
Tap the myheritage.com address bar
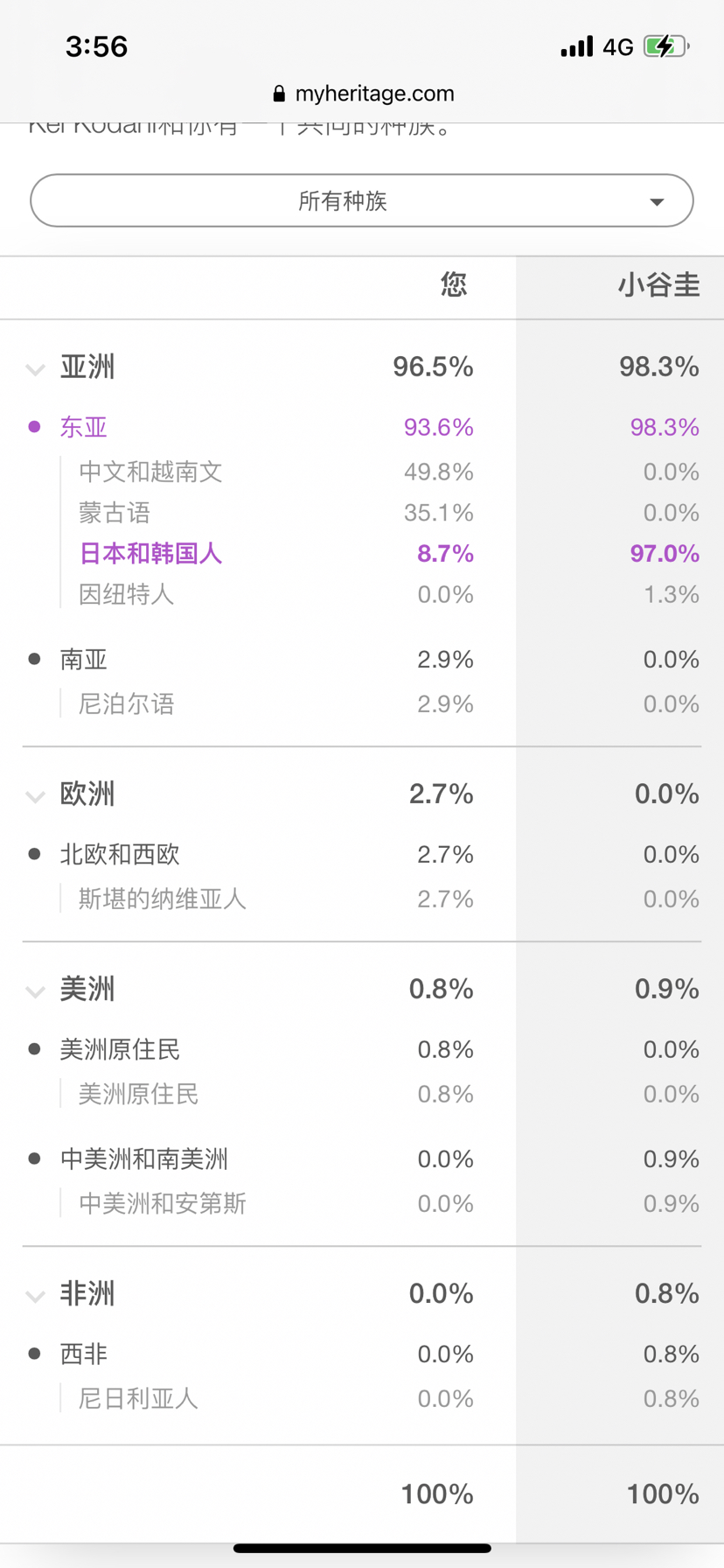pos(363,94)
